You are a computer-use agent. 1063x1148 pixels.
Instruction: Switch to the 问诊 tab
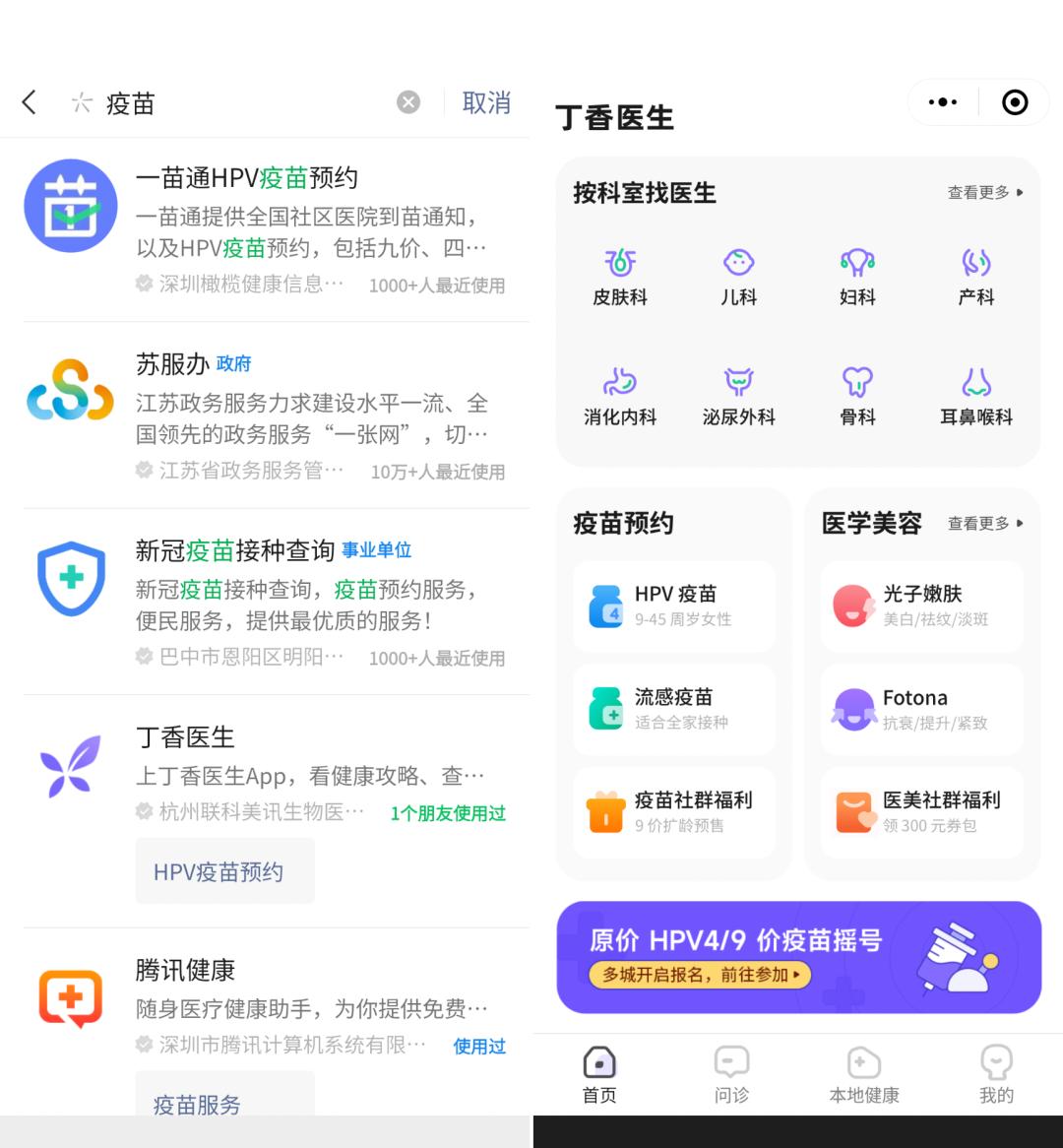pyautogui.click(x=731, y=1075)
